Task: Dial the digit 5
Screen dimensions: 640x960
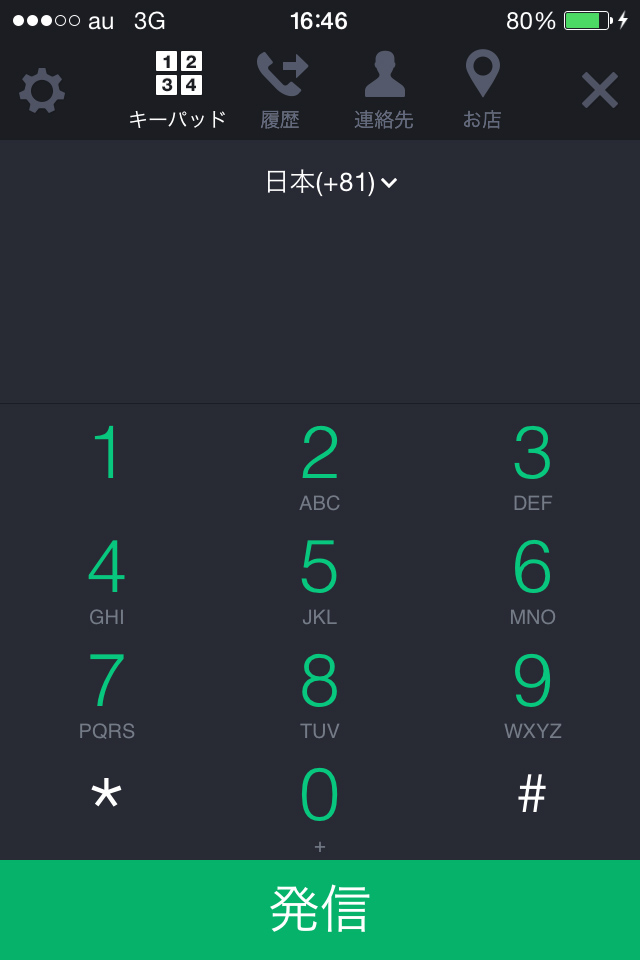Action: (x=320, y=580)
